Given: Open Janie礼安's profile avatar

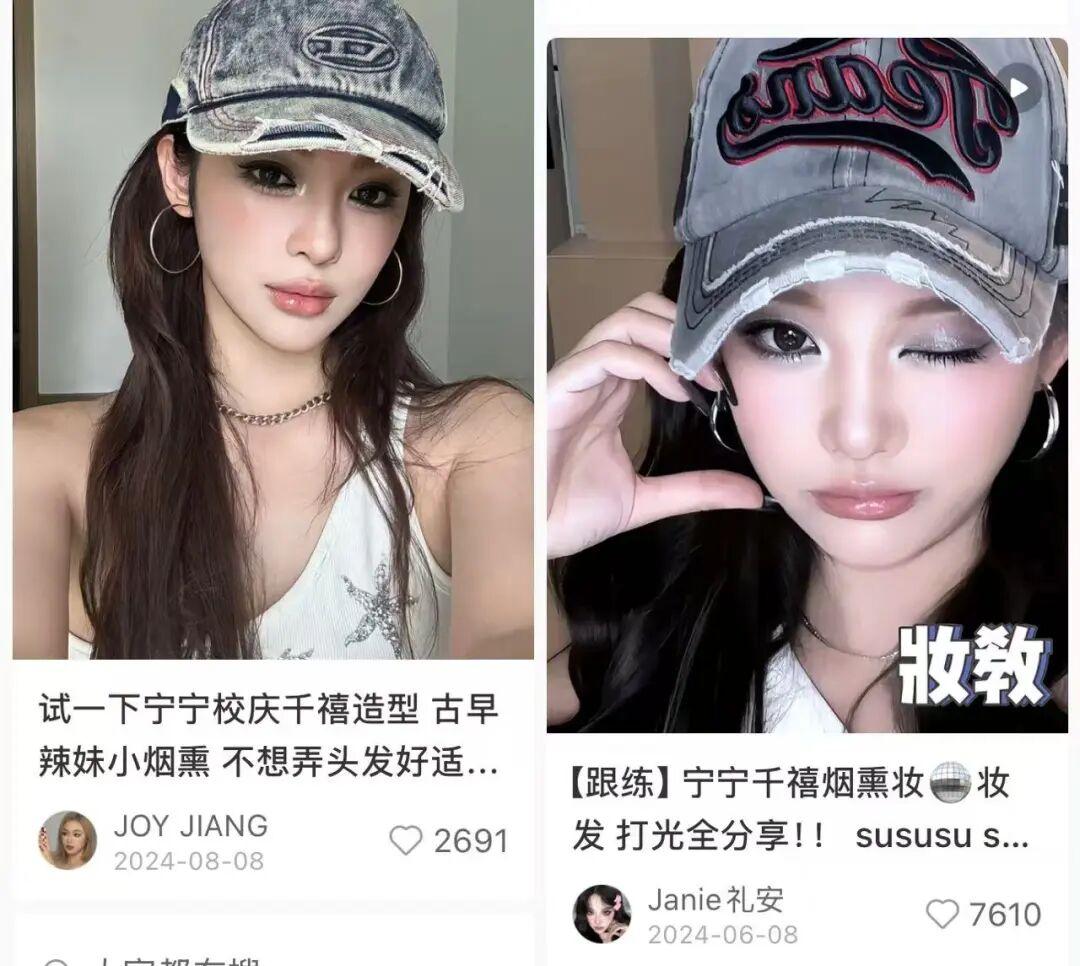Looking at the screenshot, I should (x=601, y=913).
